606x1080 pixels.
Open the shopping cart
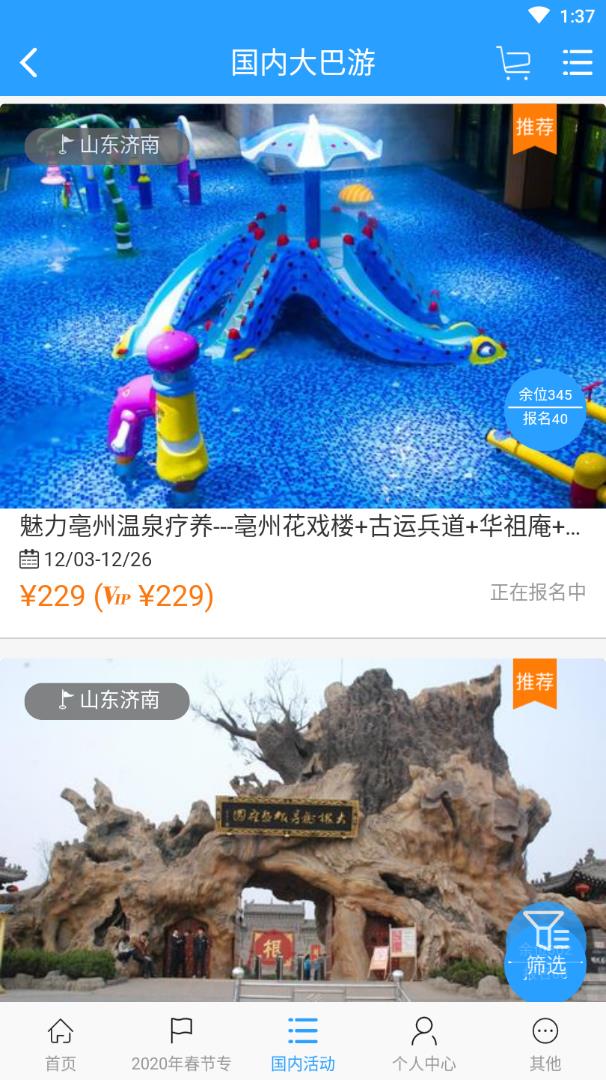[514, 63]
